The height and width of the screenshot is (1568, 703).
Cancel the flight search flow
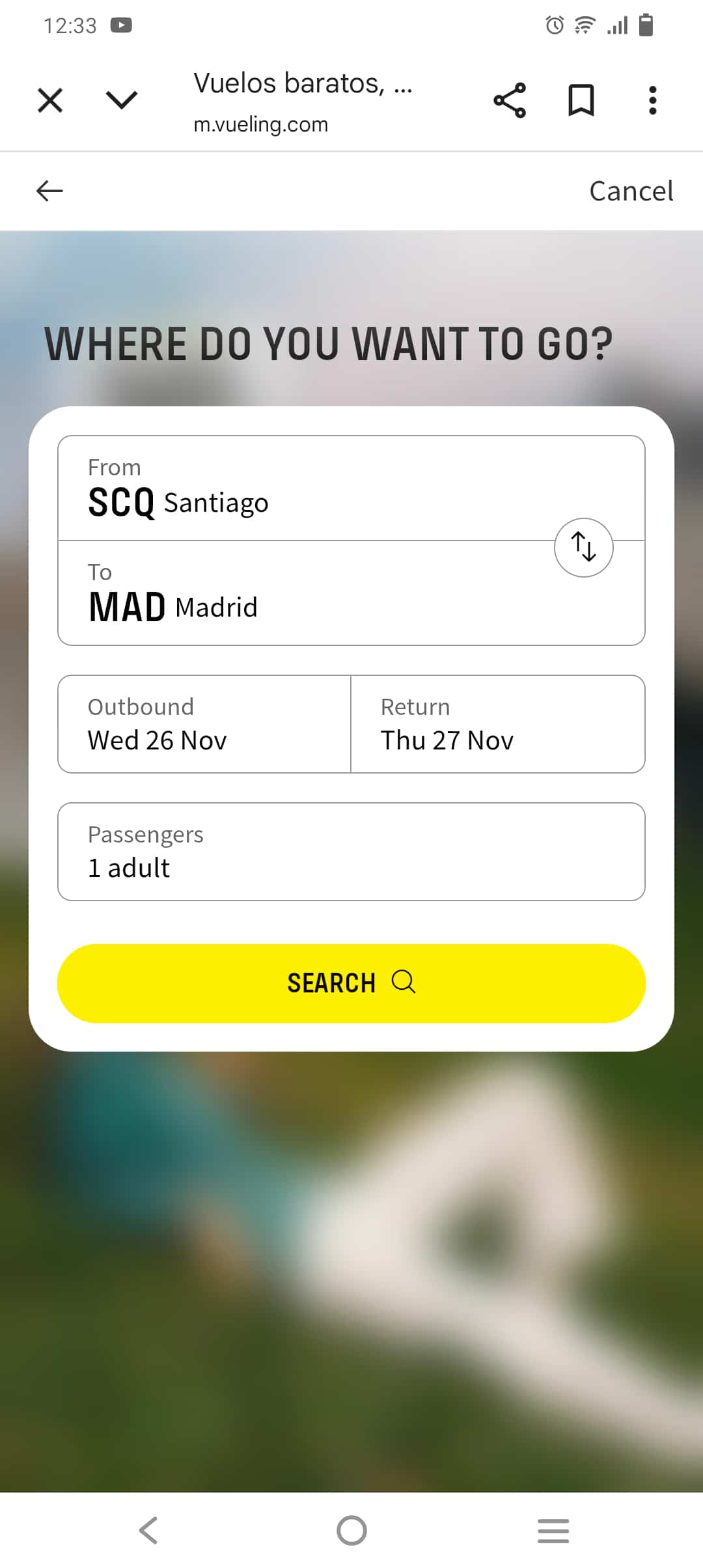pos(631,190)
